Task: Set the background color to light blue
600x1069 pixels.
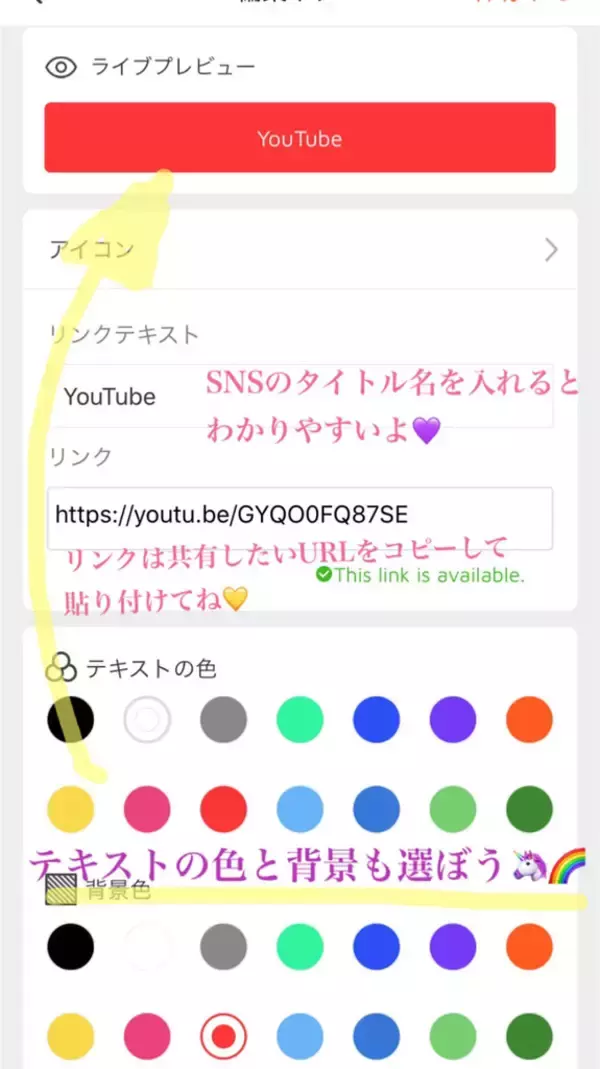Action: point(300,1034)
